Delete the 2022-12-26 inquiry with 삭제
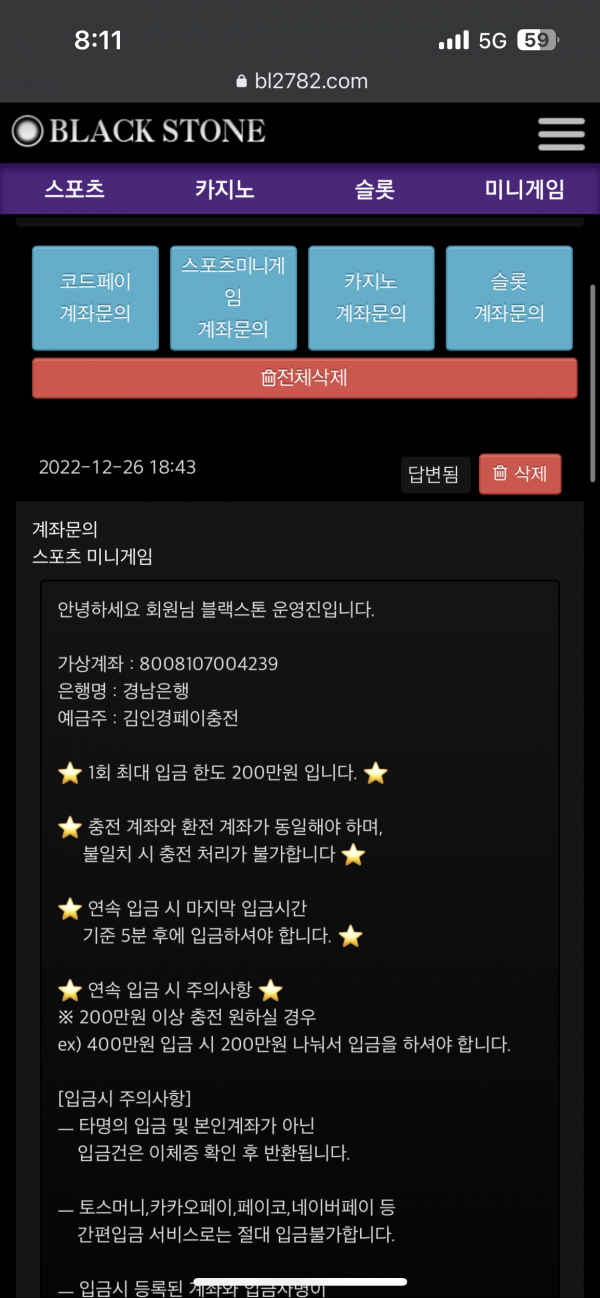Image resolution: width=600 pixels, height=1298 pixels. 520,474
